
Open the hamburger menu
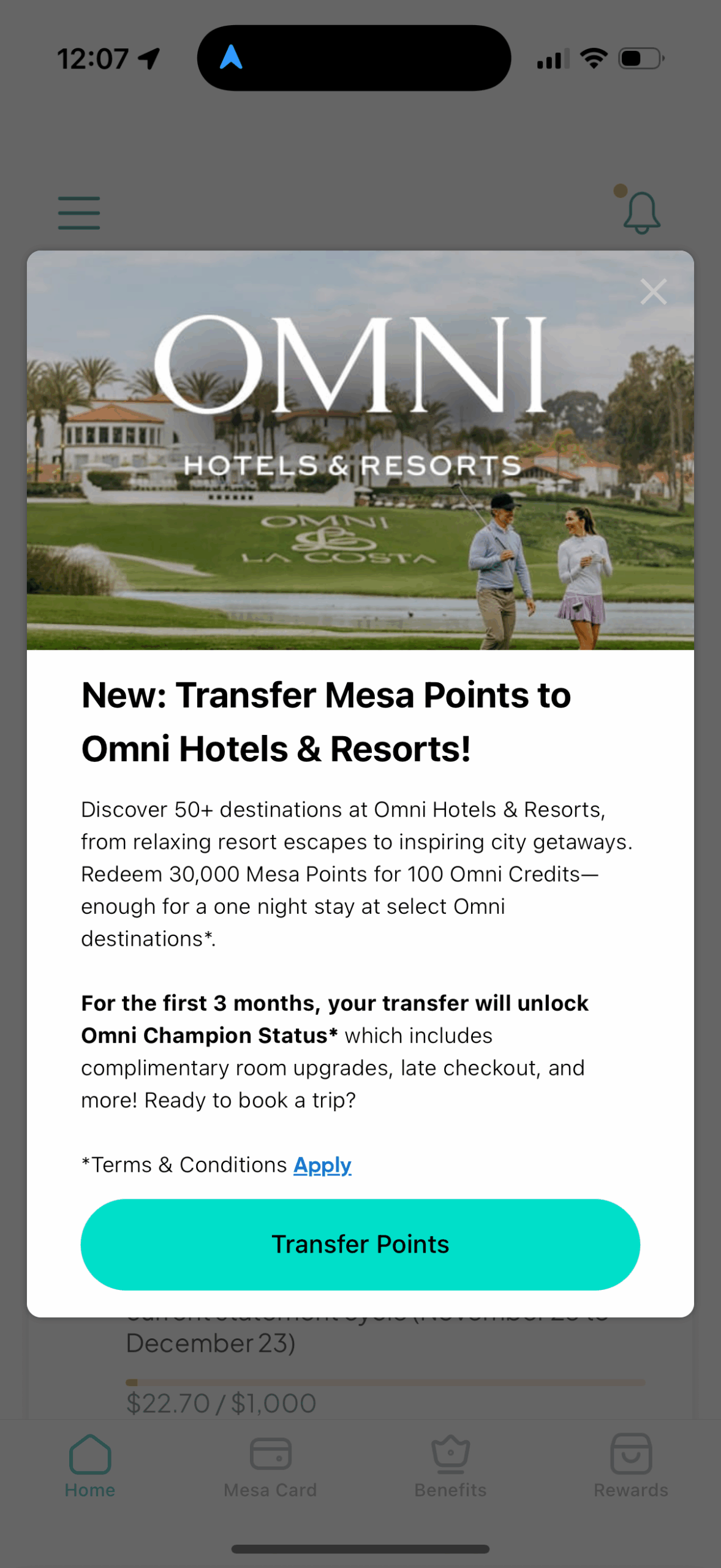(x=79, y=213)
